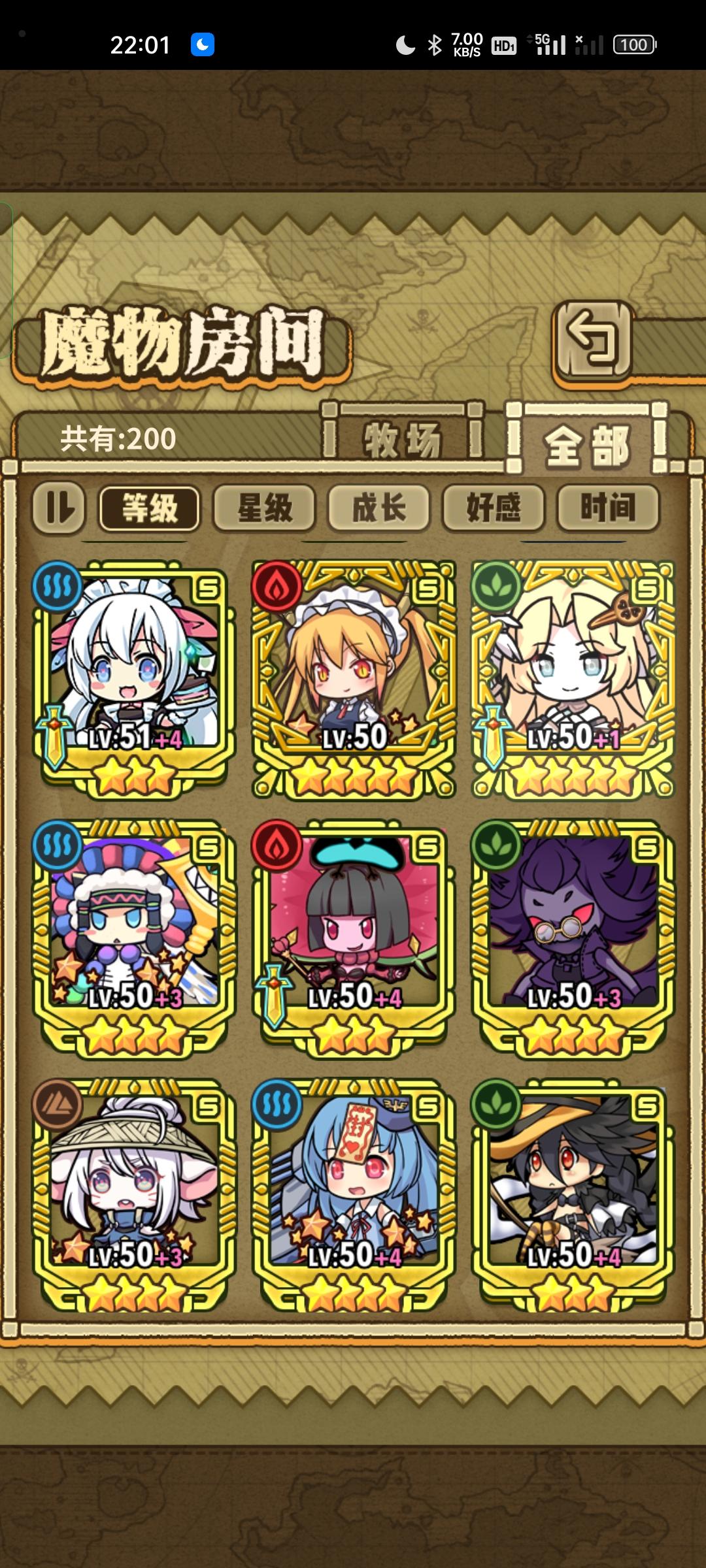Sort monsters by 好感
Image resolution: width=706 pixels, height=1568 pixels.
tap(493, 508)
